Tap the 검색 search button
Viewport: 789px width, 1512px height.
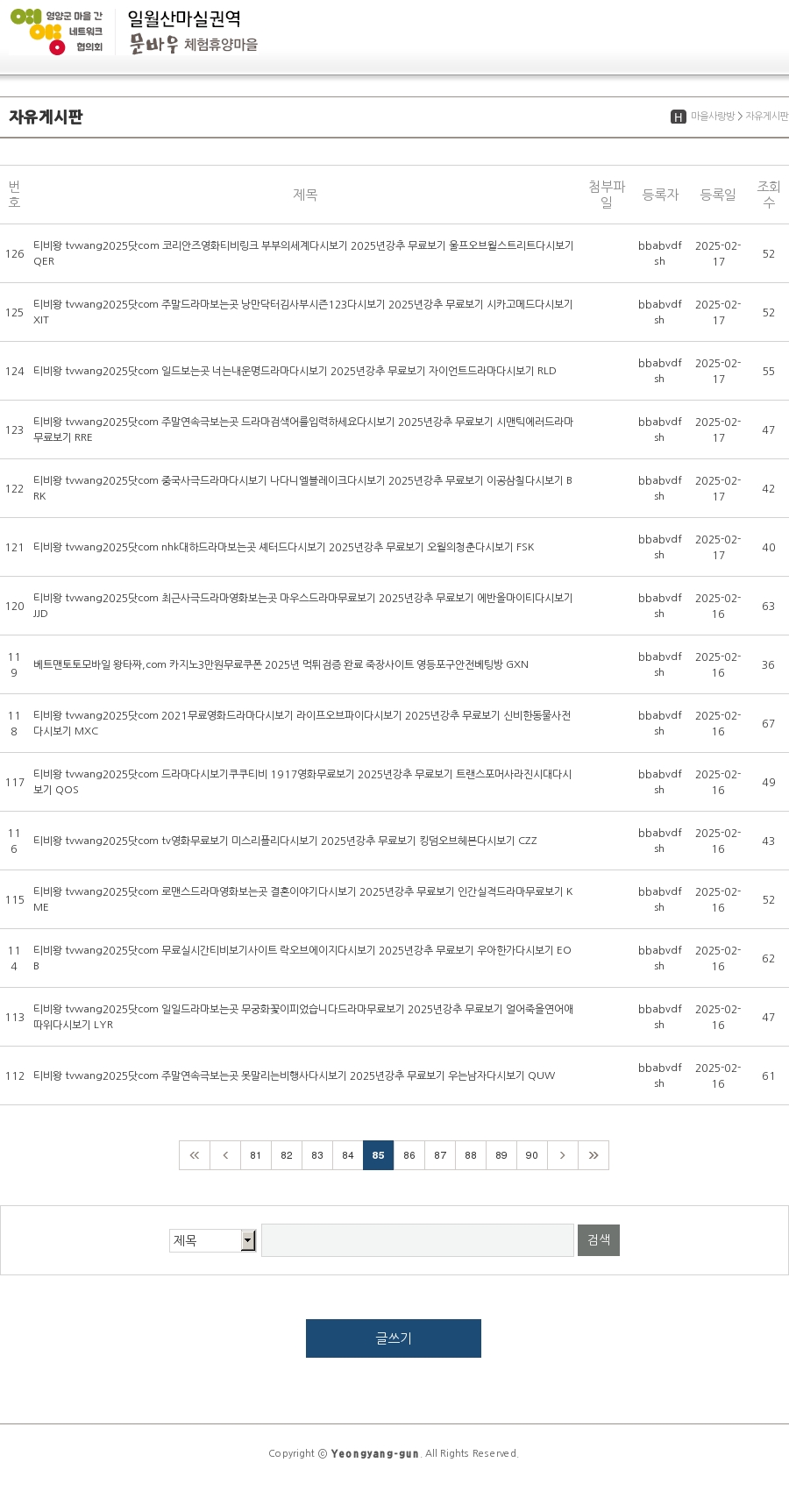(599, 1240)
